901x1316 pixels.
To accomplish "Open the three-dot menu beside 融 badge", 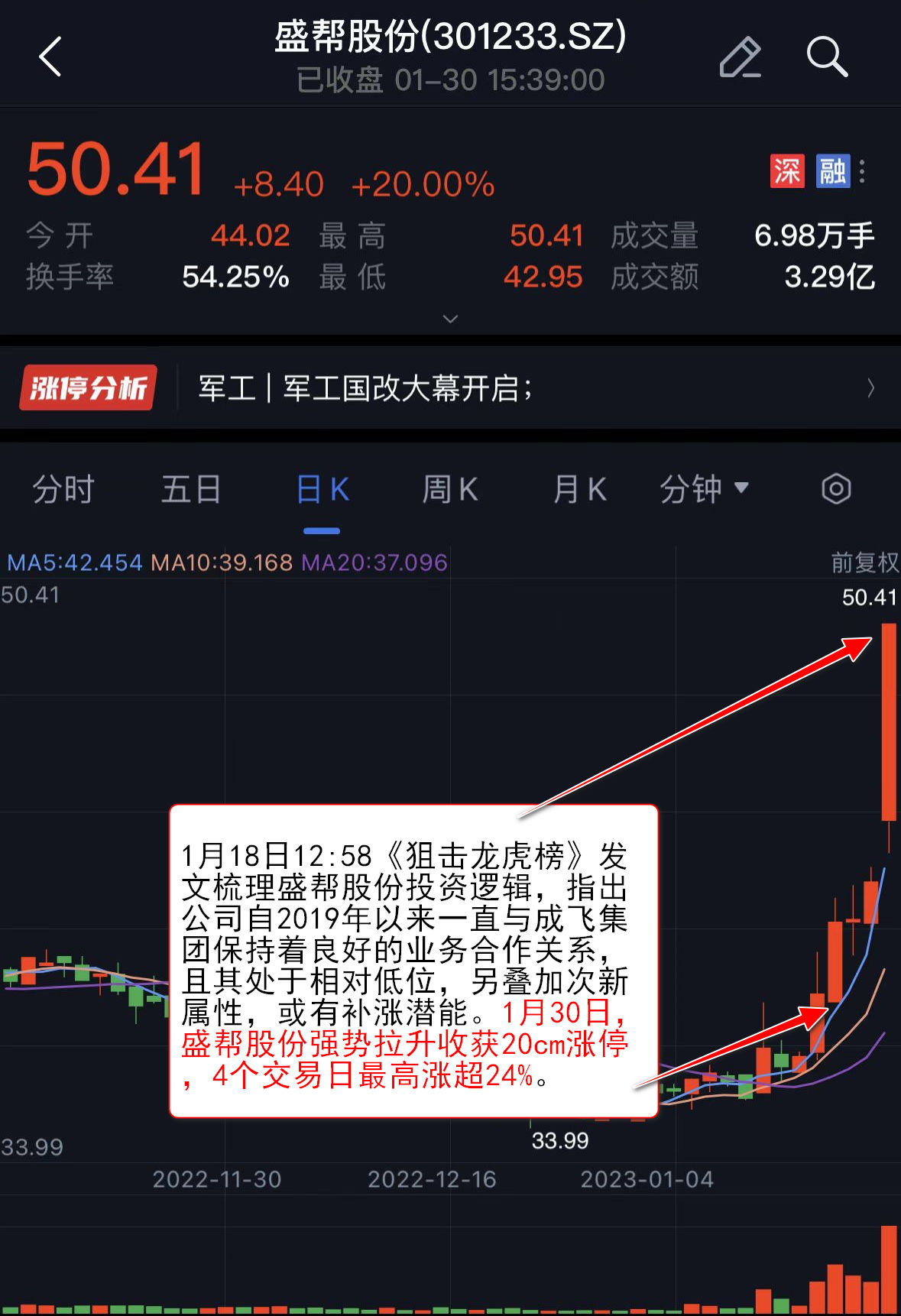I will (x=862, y=171).
